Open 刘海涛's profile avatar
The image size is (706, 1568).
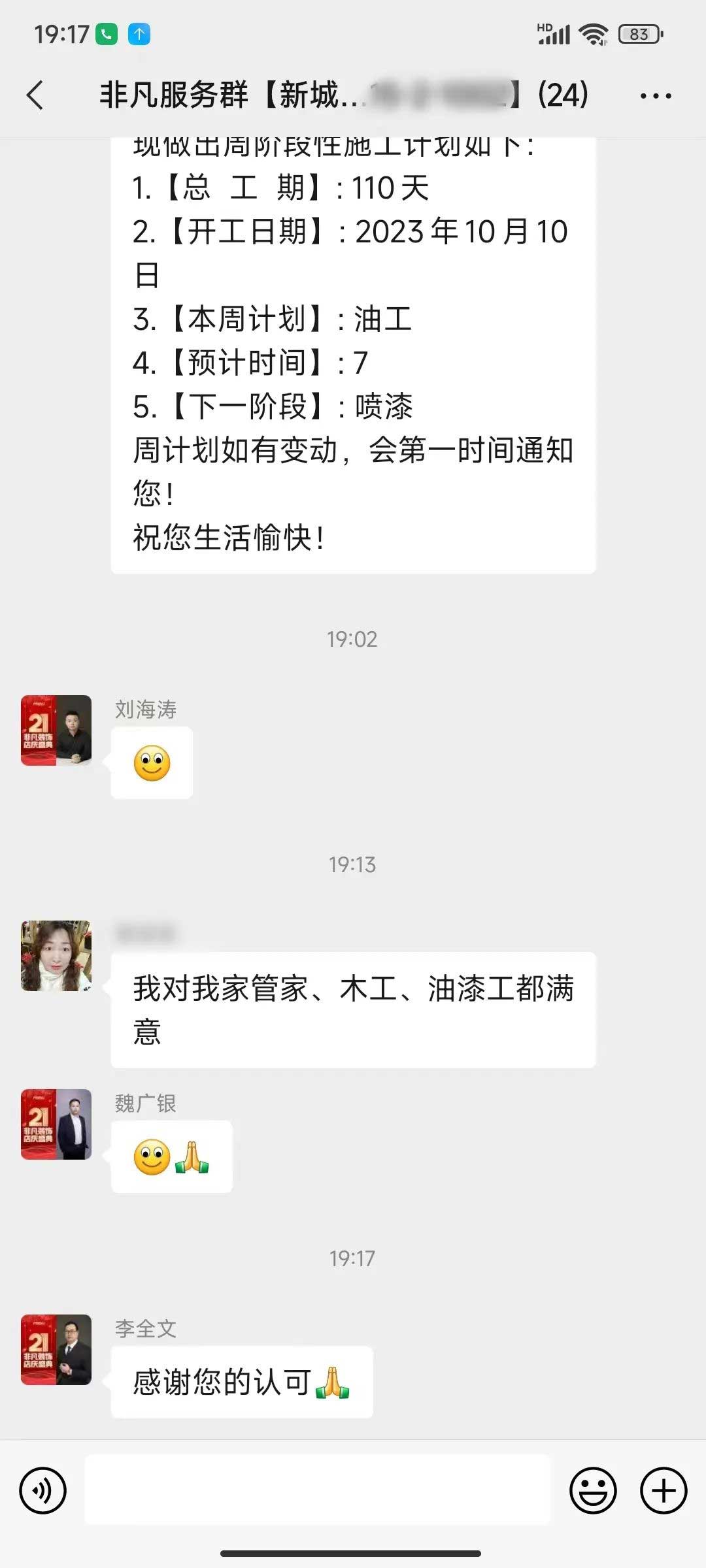coord(56,730)
